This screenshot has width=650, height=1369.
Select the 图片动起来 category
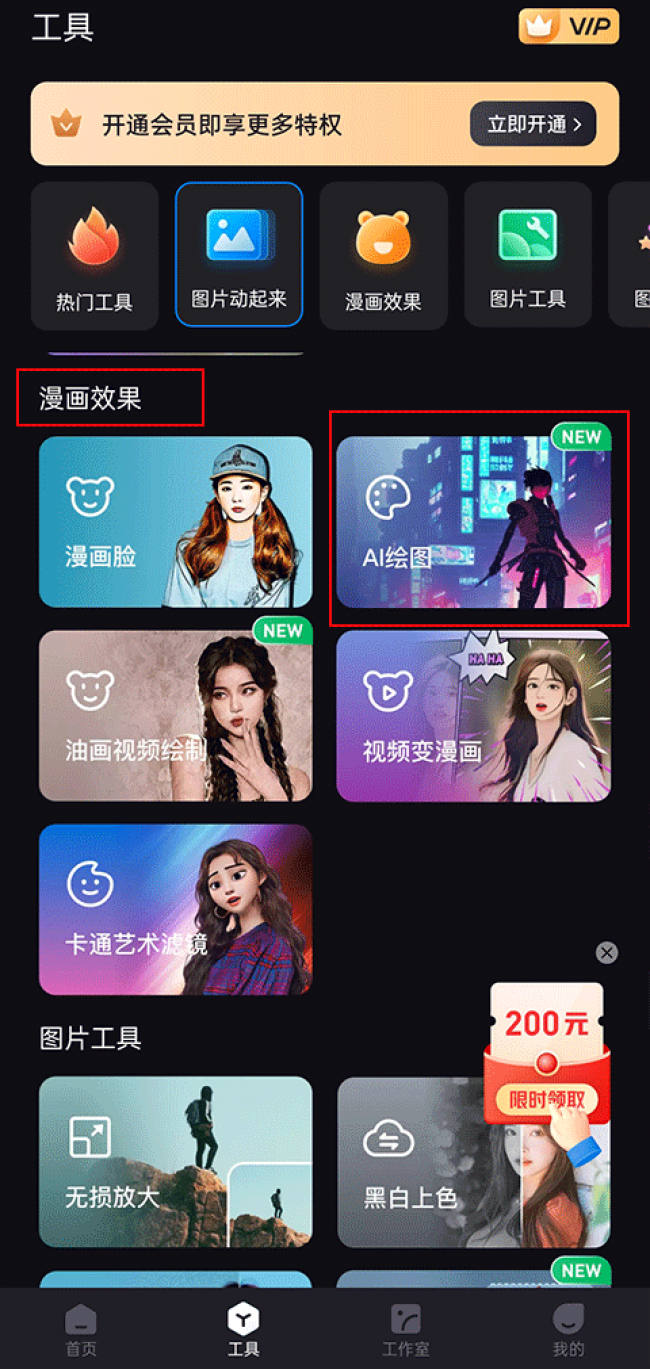(x=239, y=254)
